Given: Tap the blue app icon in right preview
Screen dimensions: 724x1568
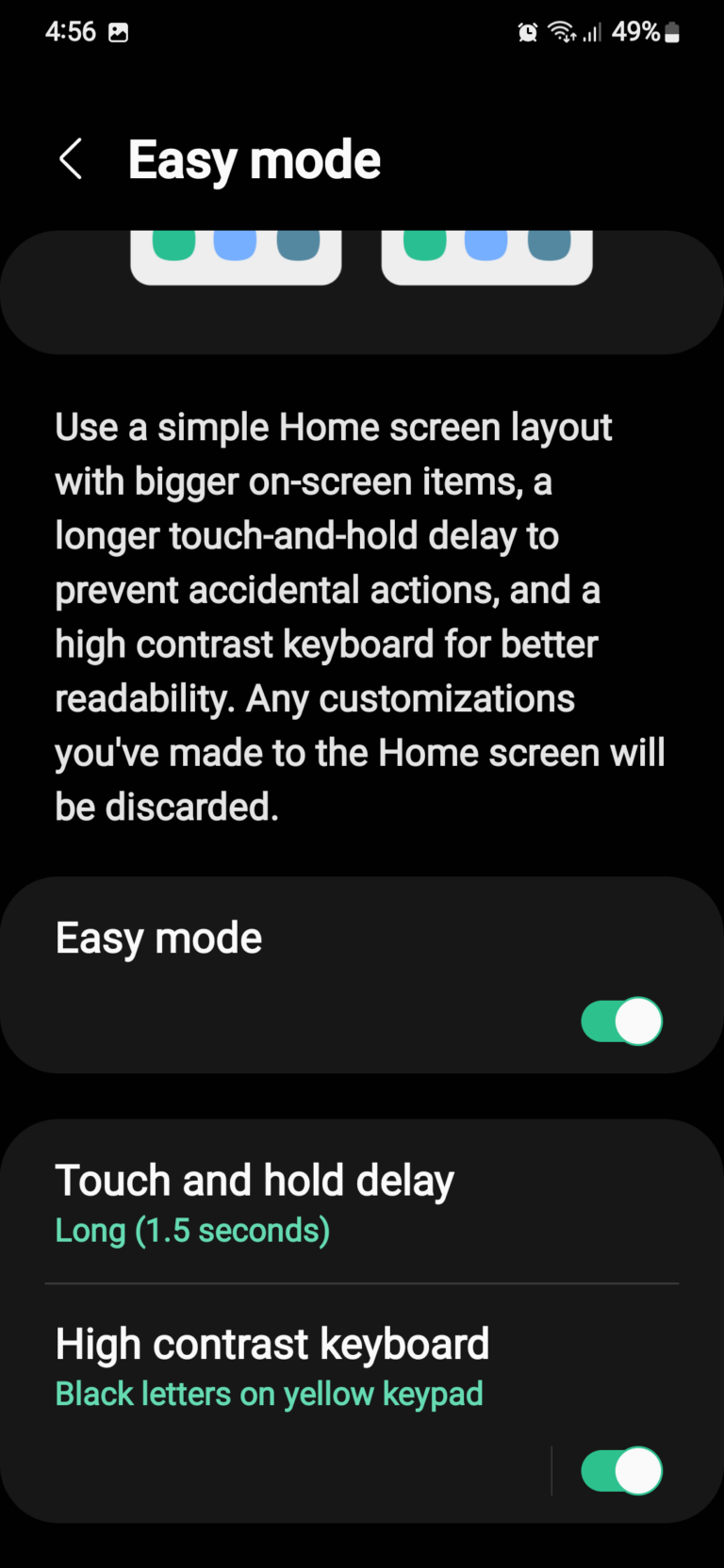Looking at the screenshot, I should tap(486, 243).
